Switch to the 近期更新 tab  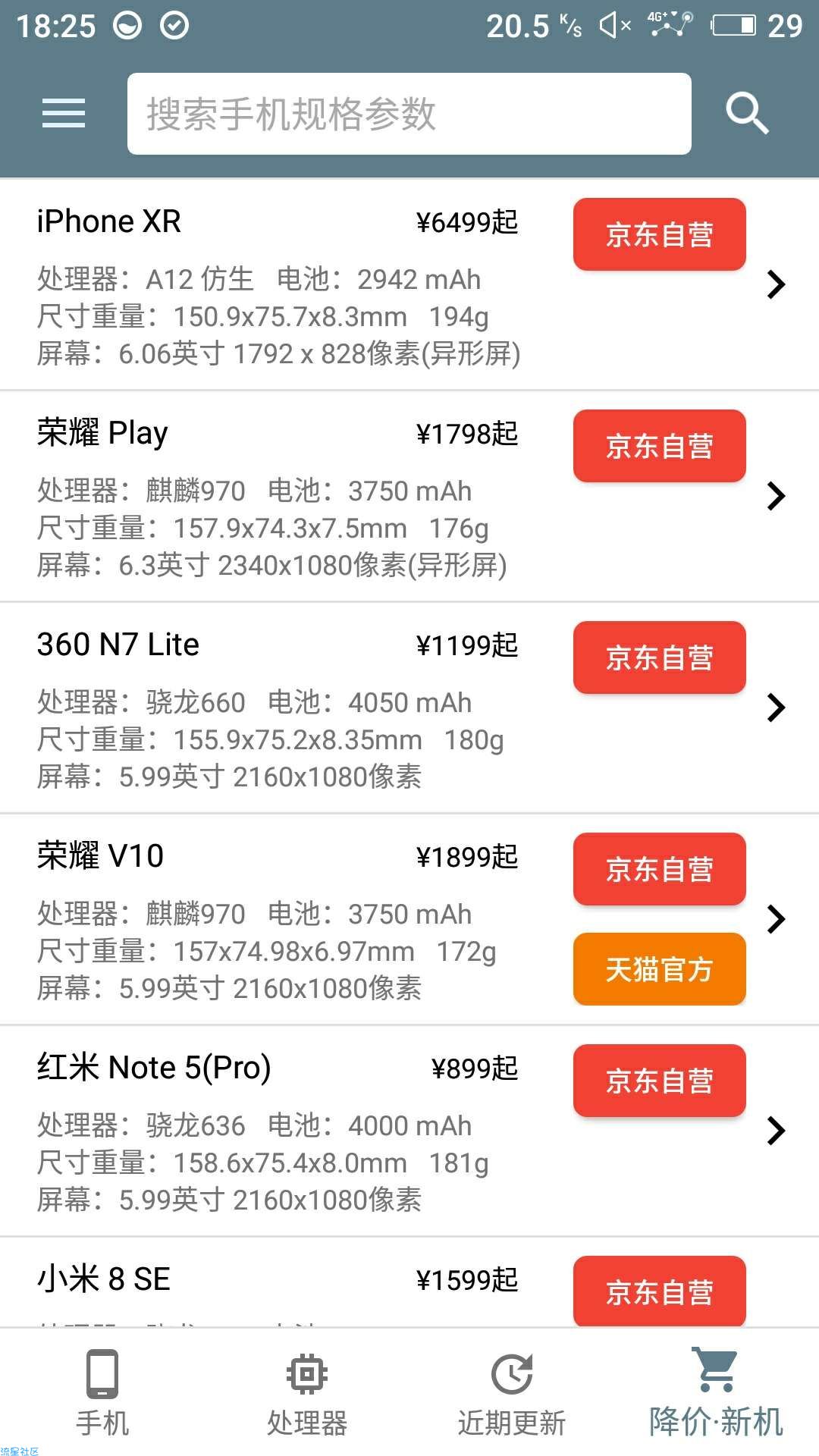[512, 1392]
